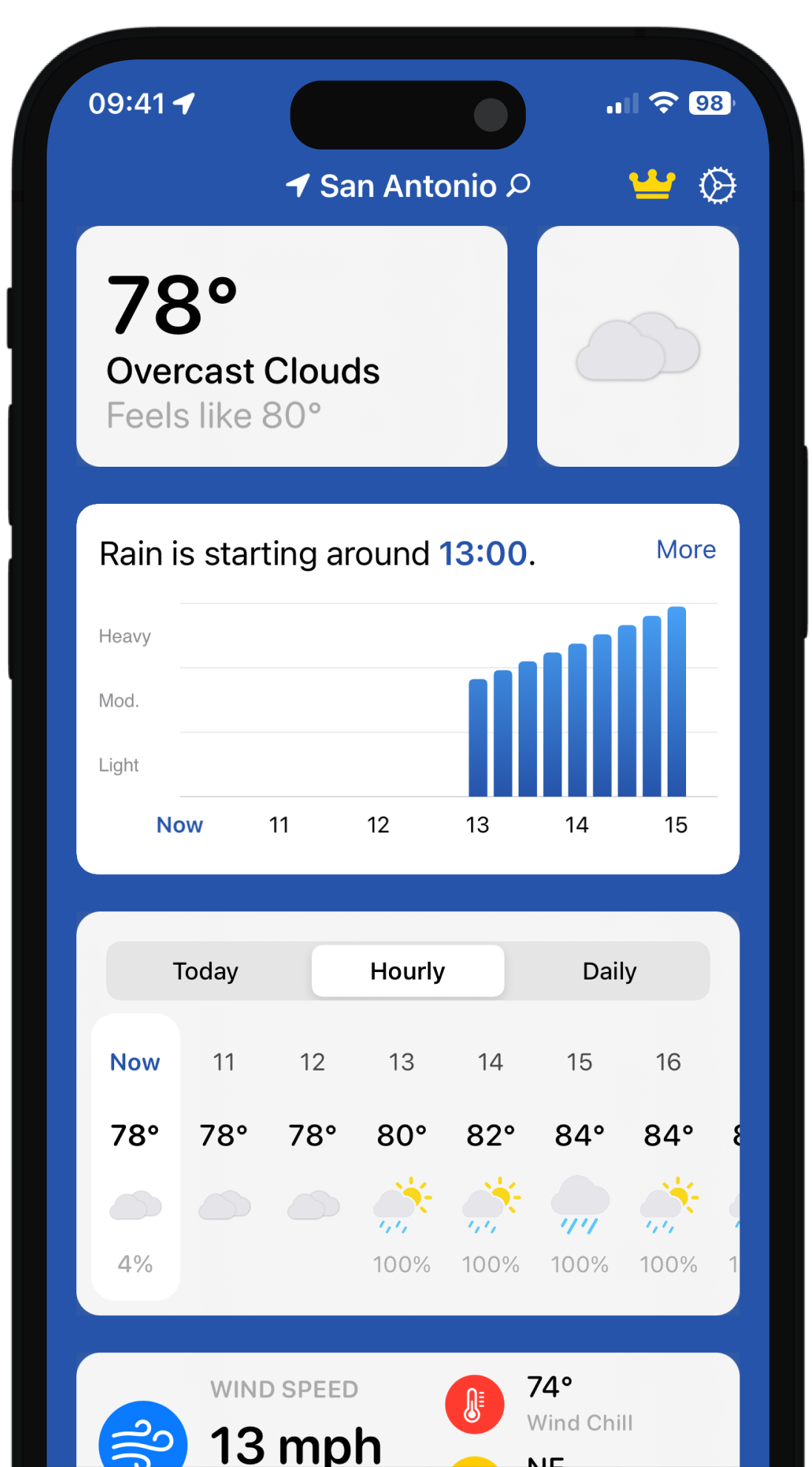Tap More on the rain forecast card
This screenshot has height=1467, width=812.
685,550
